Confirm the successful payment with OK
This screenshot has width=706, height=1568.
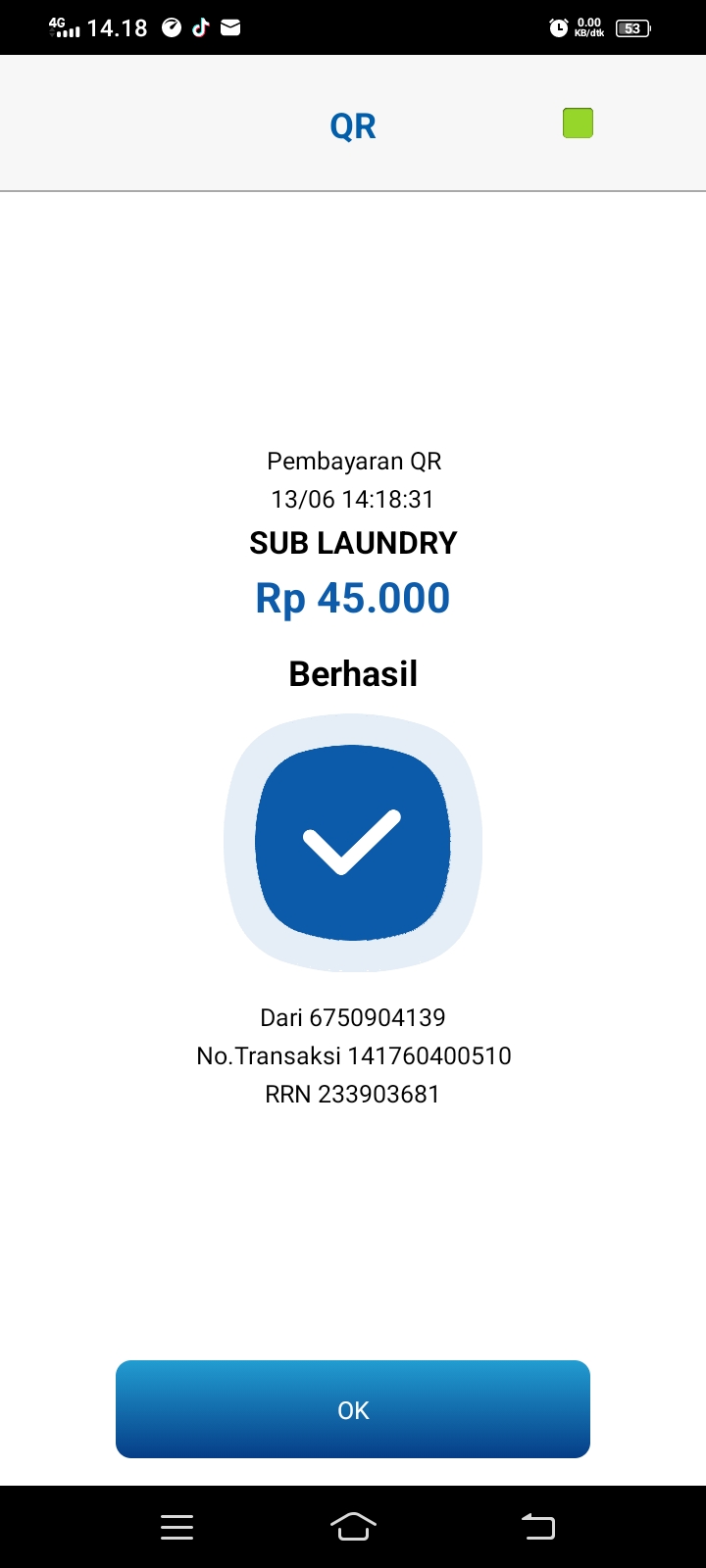coord(353,1409)
